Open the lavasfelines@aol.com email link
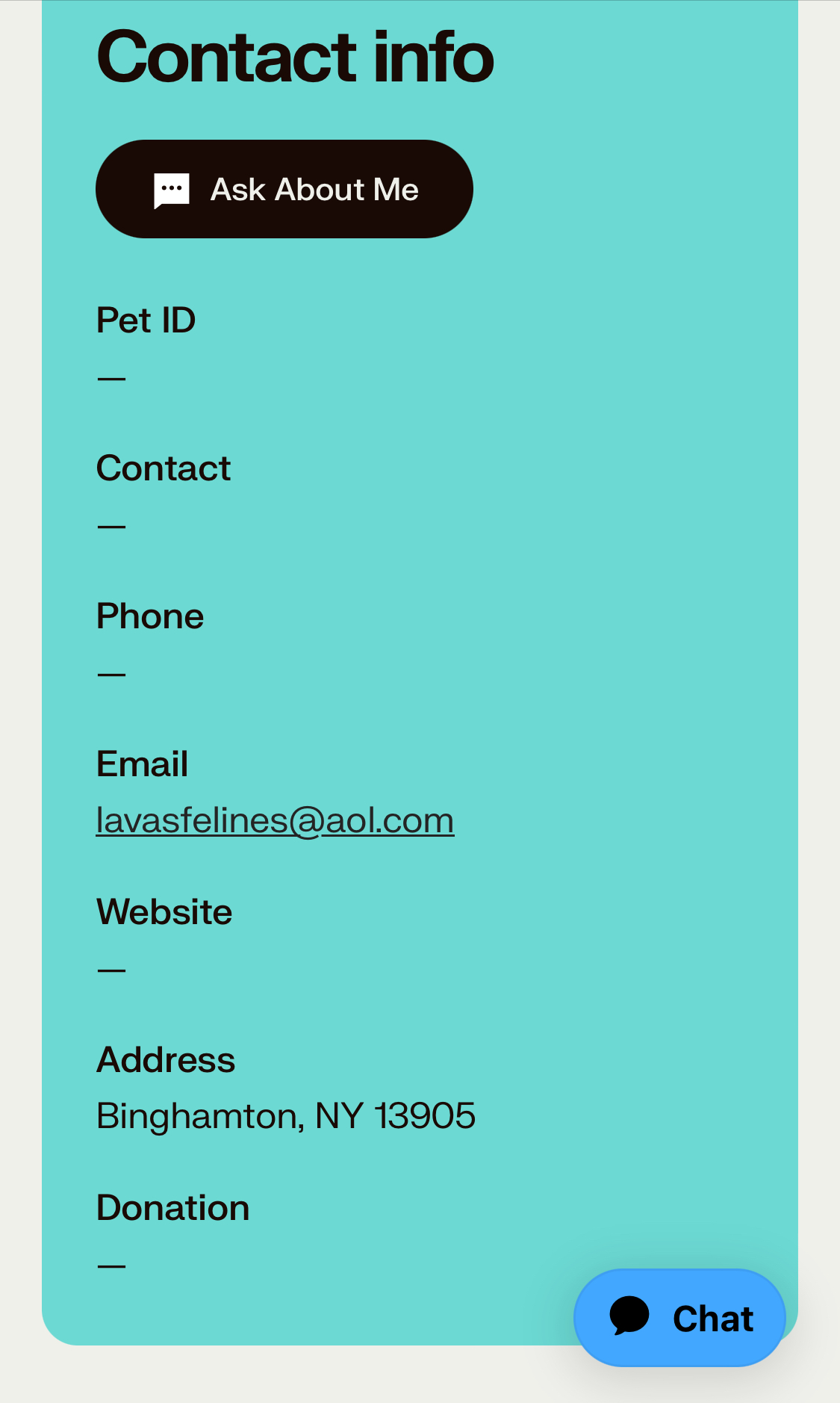Viewport: 840px width, 1403px height. pyautogui.click(x=275, y=820)
